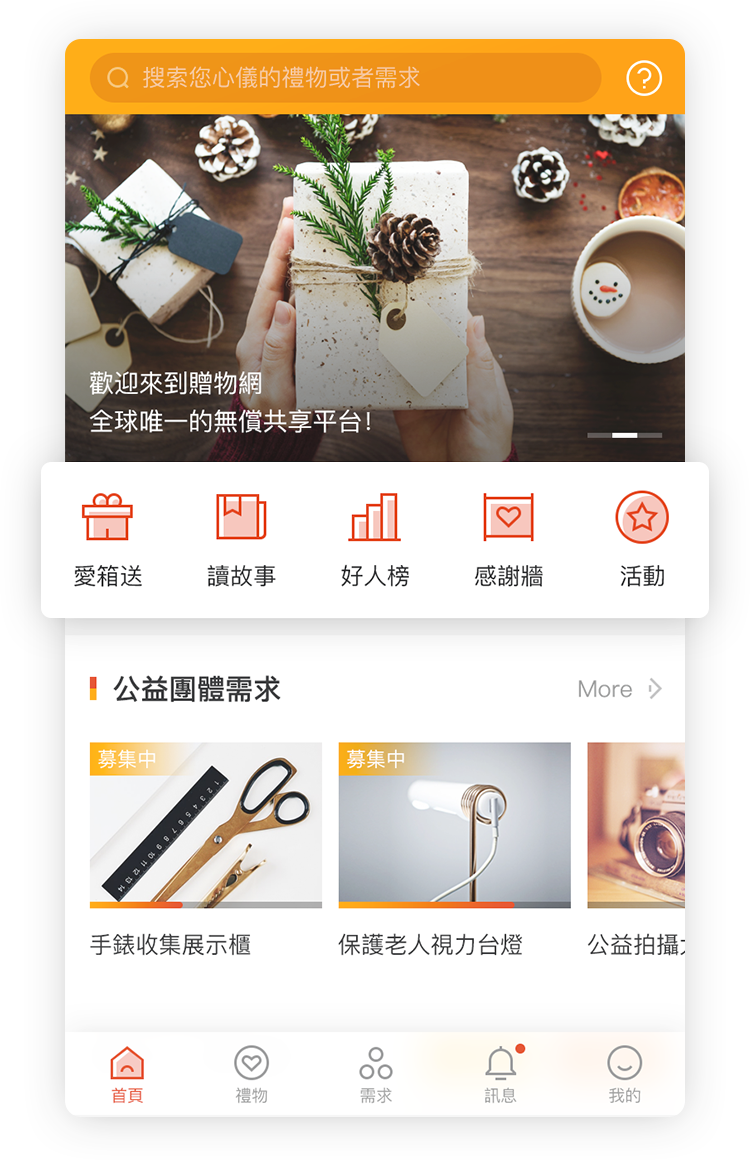Open the help question mark icon

point(644,78)
